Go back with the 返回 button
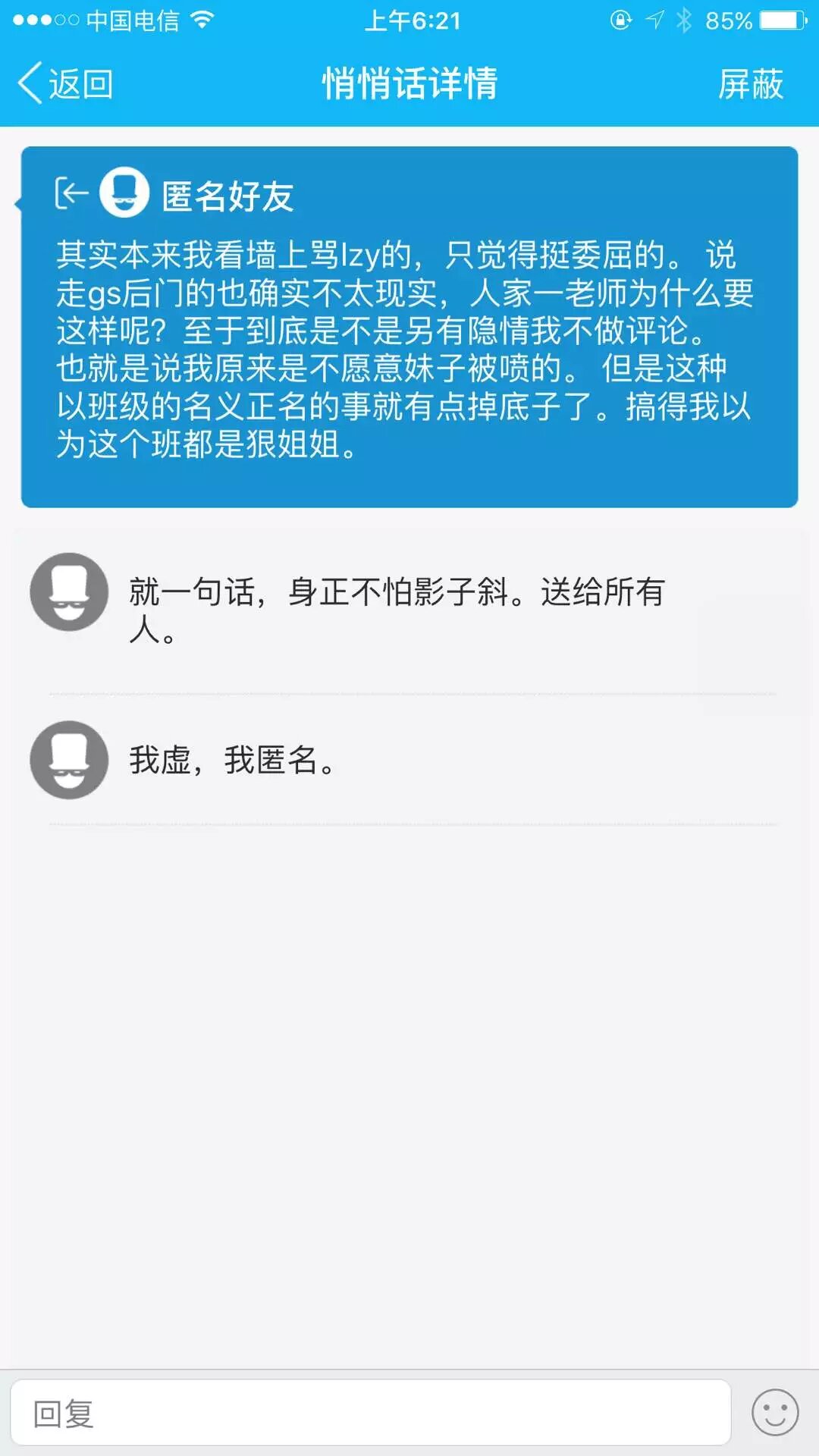The width and height of the screenshot is (819, 1456). (67, 83)
